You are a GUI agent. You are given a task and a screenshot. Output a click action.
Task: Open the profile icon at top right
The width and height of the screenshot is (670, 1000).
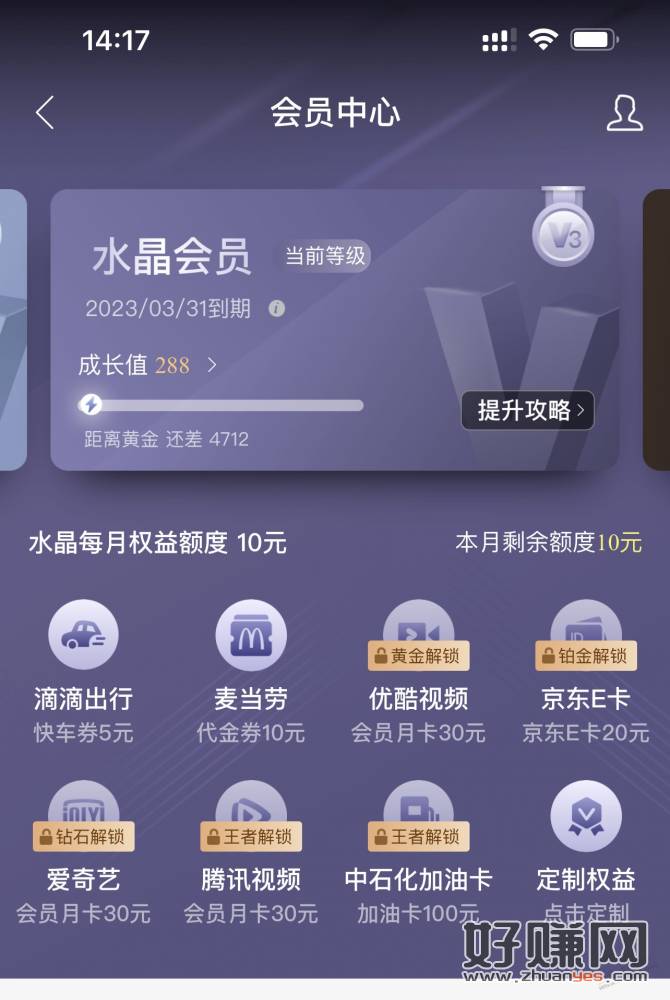click(x=624, y=113)
